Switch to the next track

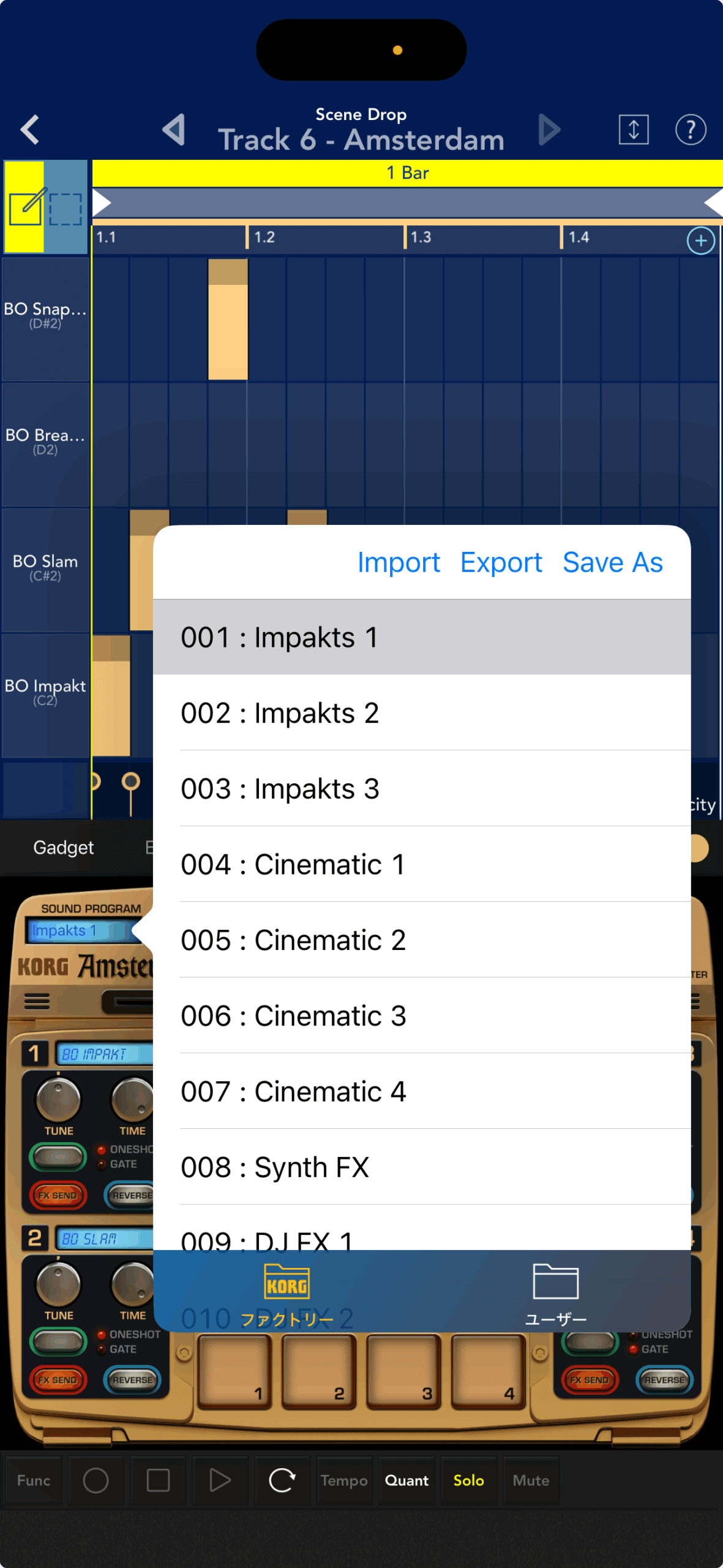point(549,129)
